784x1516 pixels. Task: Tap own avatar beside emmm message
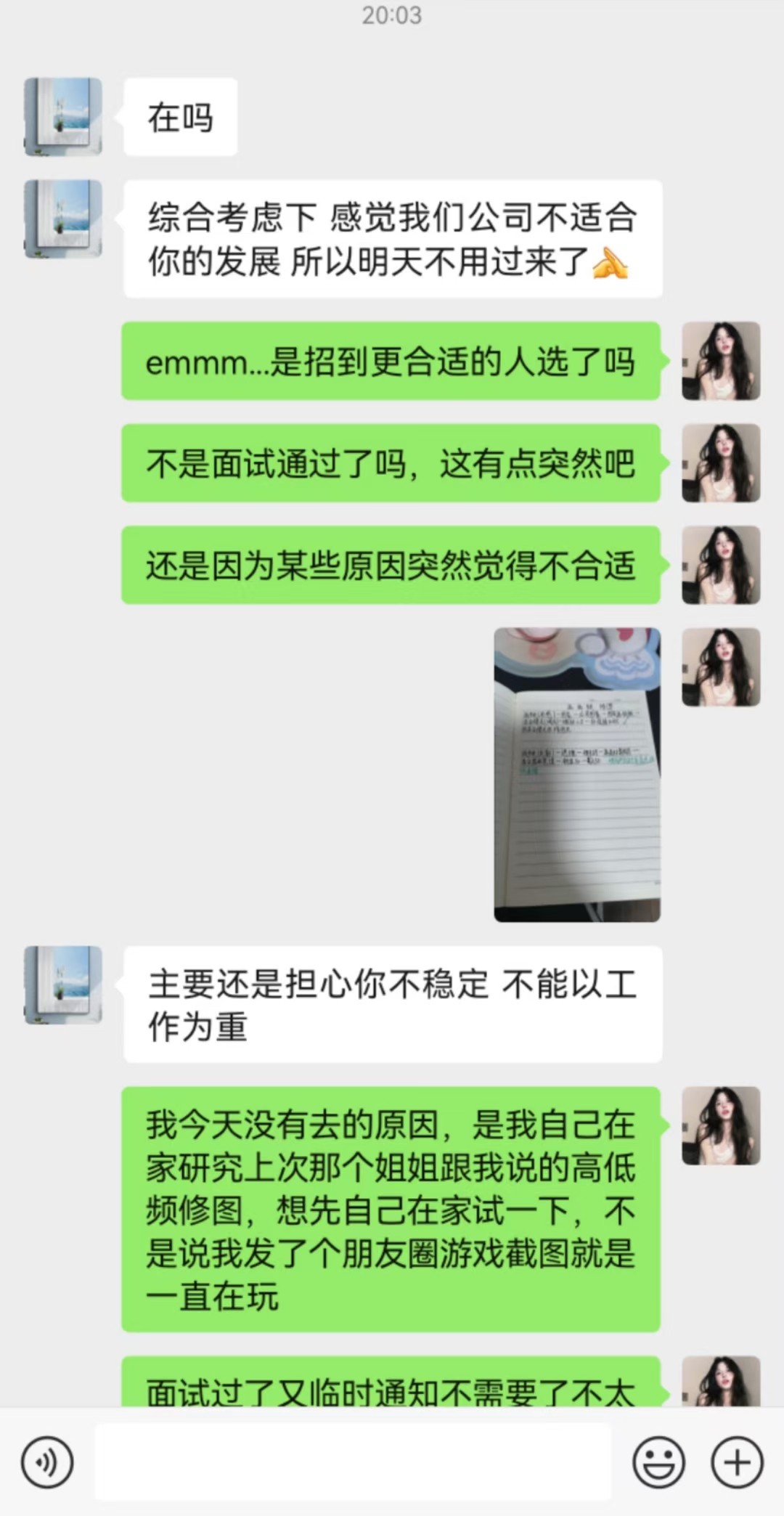pos(721,361)
